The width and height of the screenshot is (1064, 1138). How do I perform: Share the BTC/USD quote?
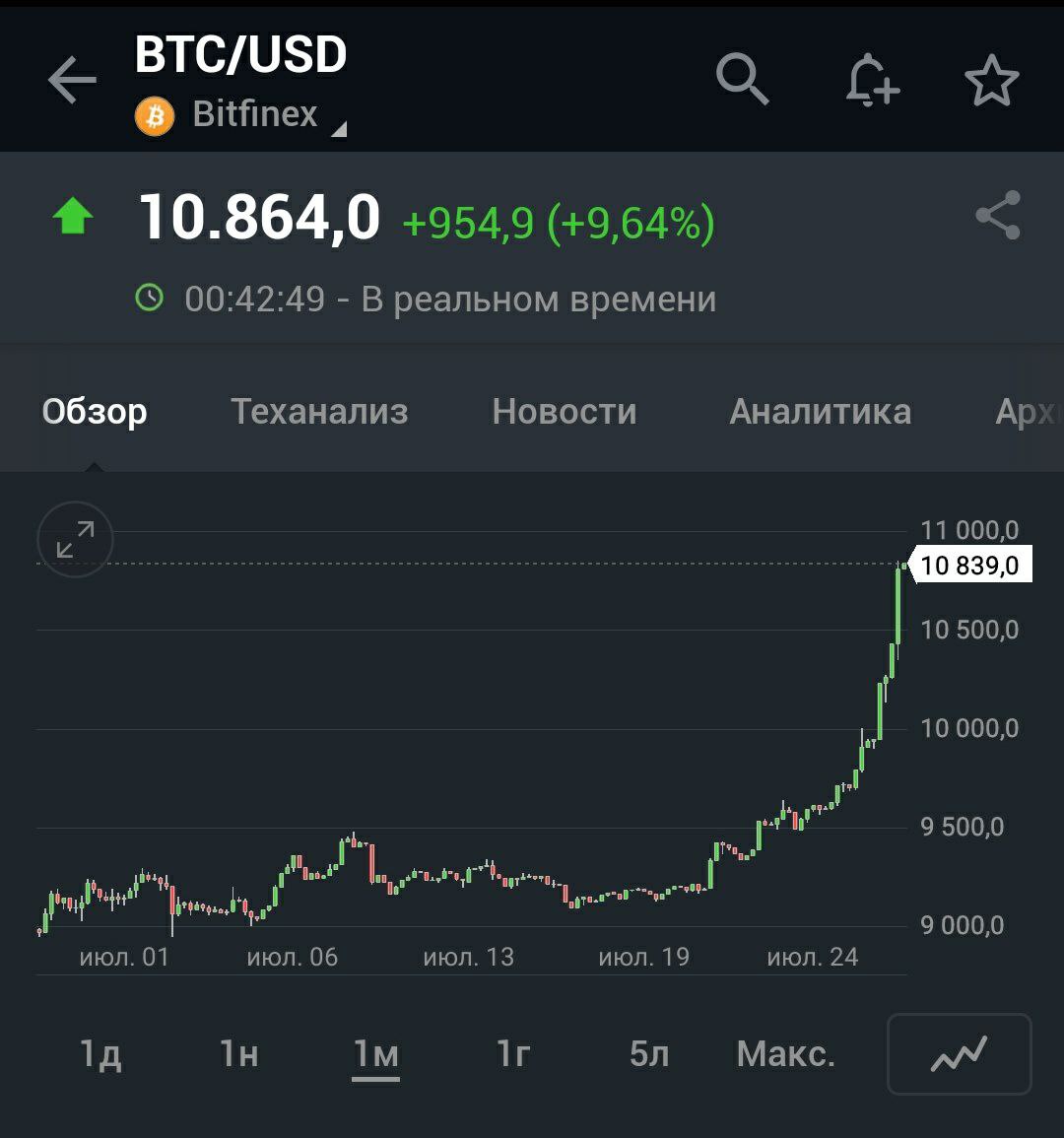pos(997,216)
